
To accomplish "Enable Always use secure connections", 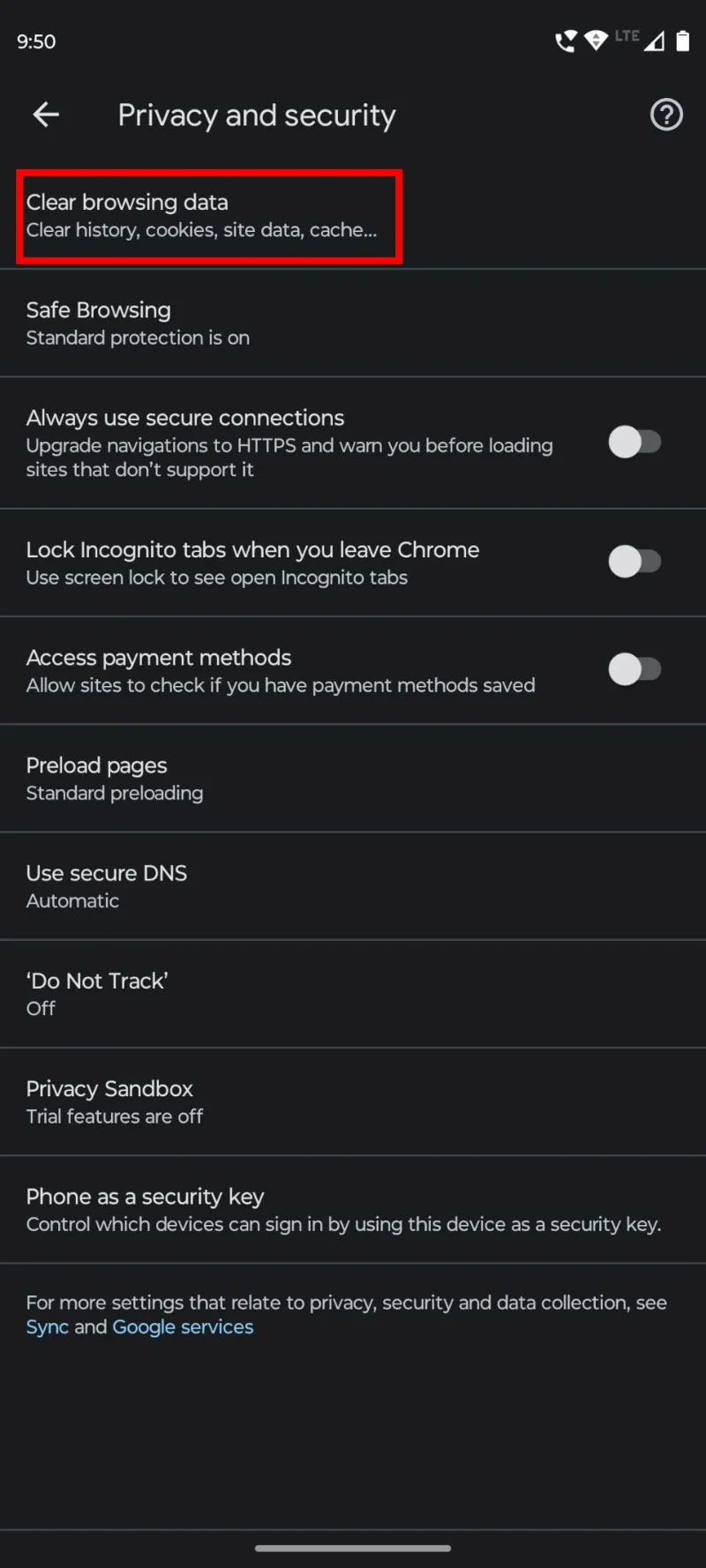I will 637,442.
